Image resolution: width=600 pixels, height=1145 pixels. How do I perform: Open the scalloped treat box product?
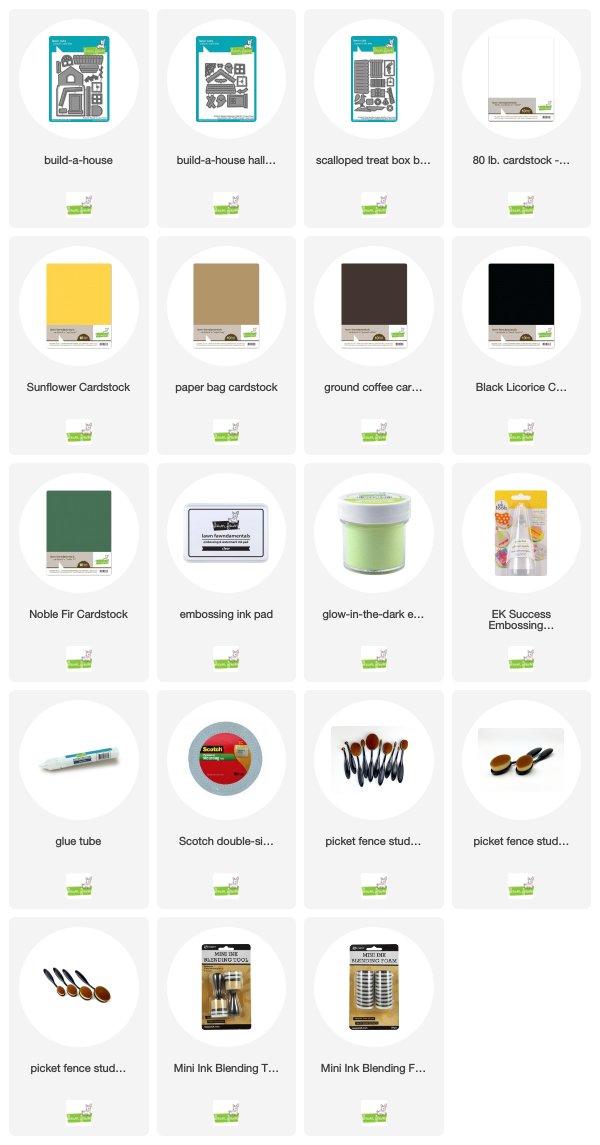pyautogui.click(x=374, y=118)
